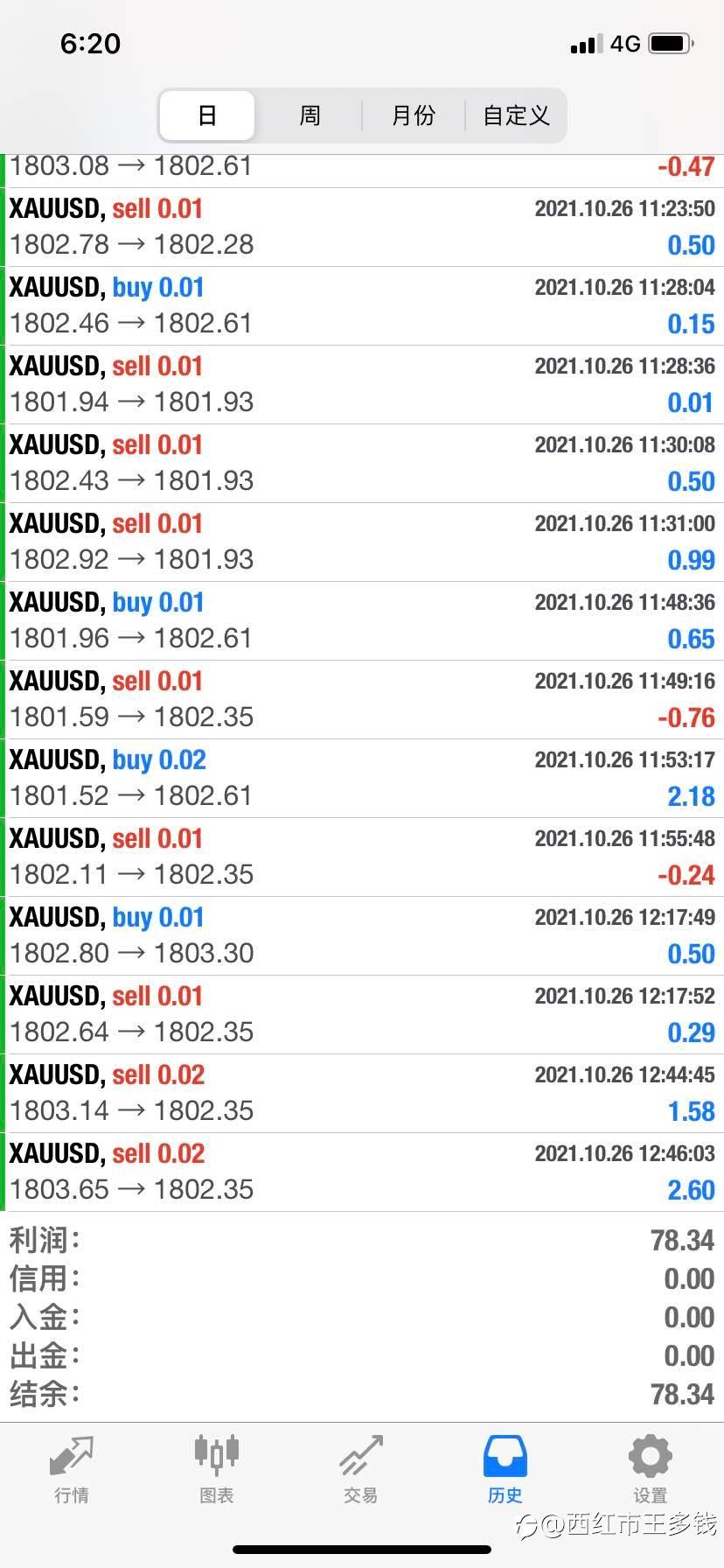This screenshot has width=724, height=1568.
Task: Expand the buy 0.02 trade at 11:53:17
Action: pos(362,779)
